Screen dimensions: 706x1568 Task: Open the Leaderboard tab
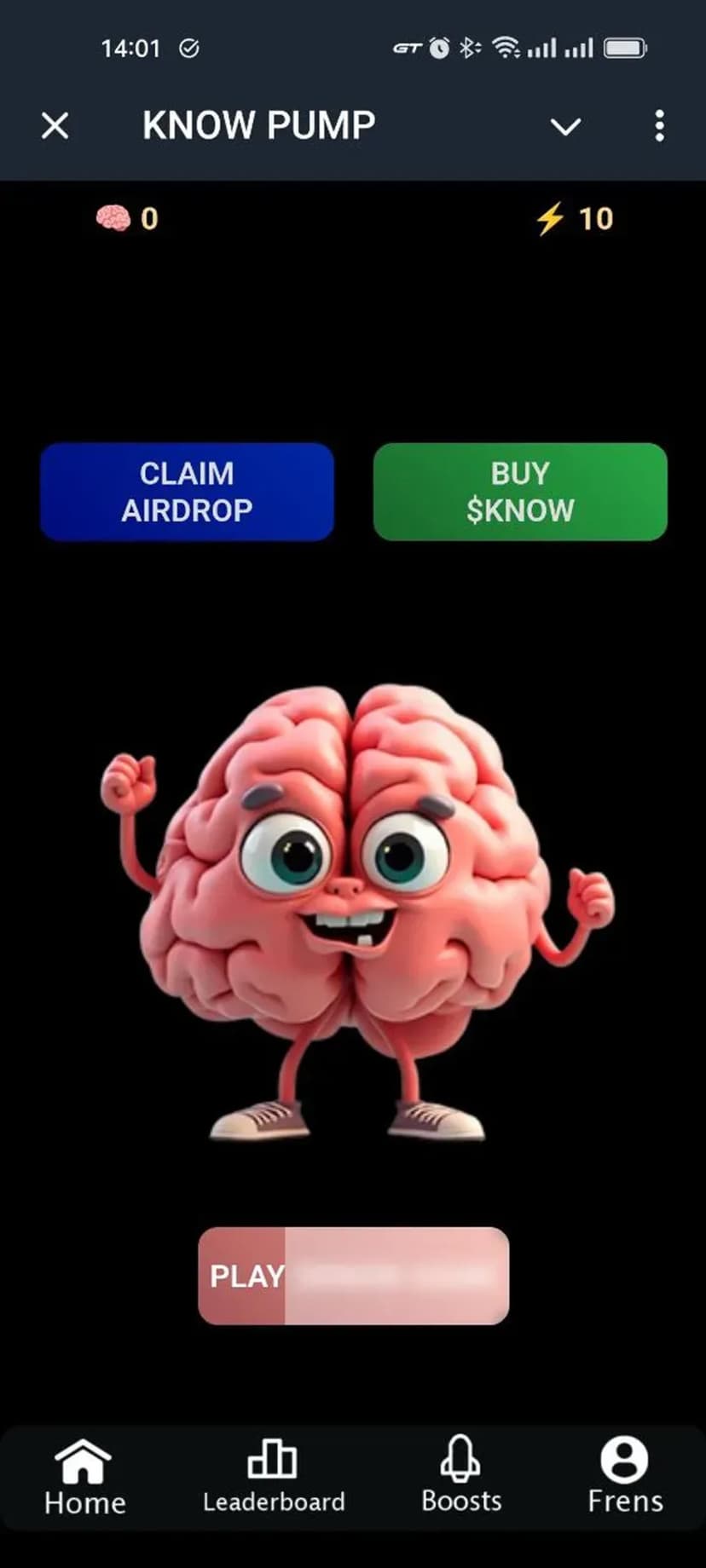coord(274,1479)
